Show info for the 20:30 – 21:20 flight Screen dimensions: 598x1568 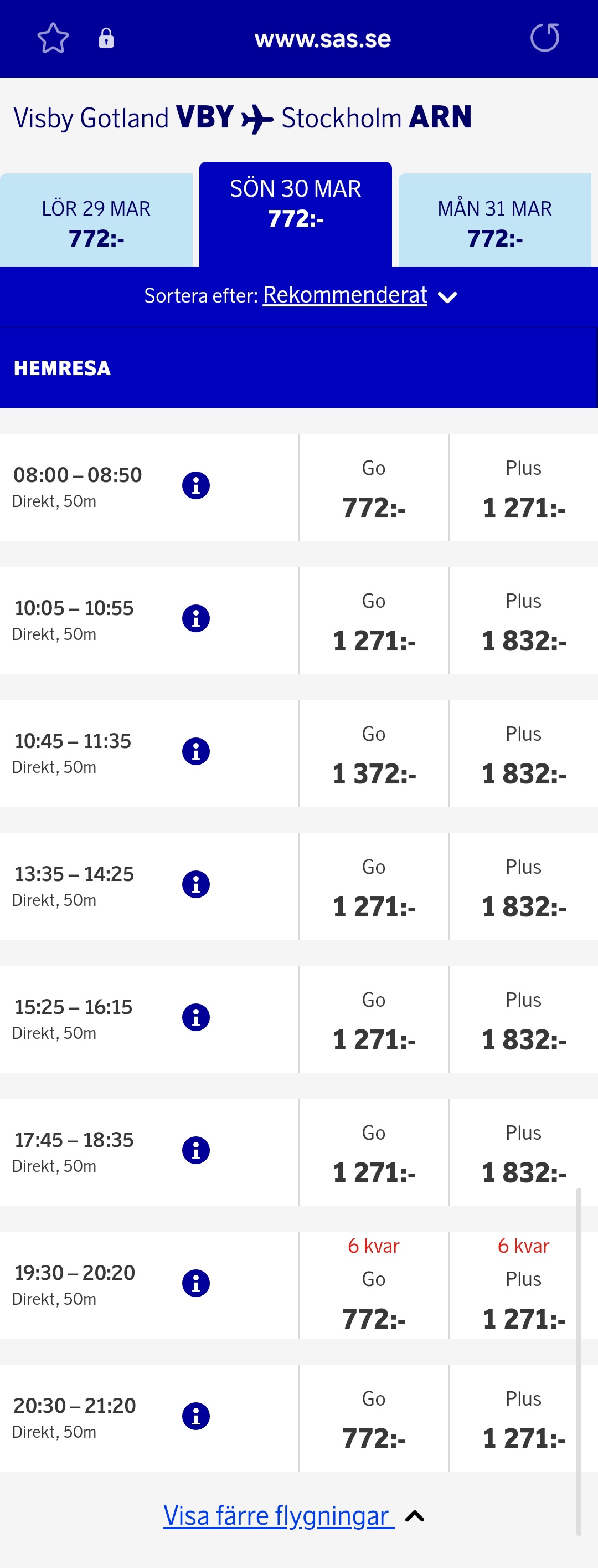click(x=196, y=1416)
